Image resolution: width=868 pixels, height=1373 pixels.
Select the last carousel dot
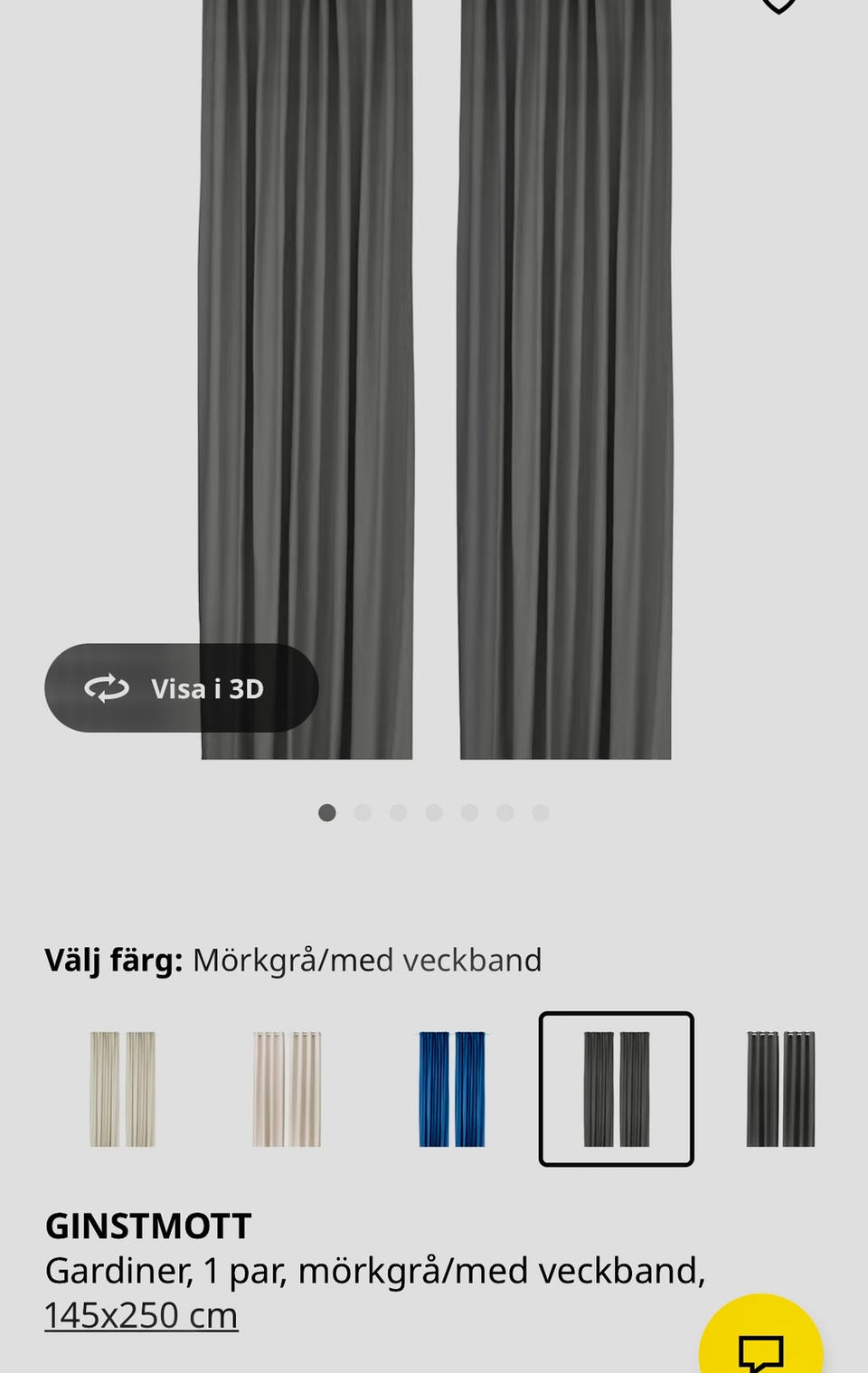coord(541,812)
